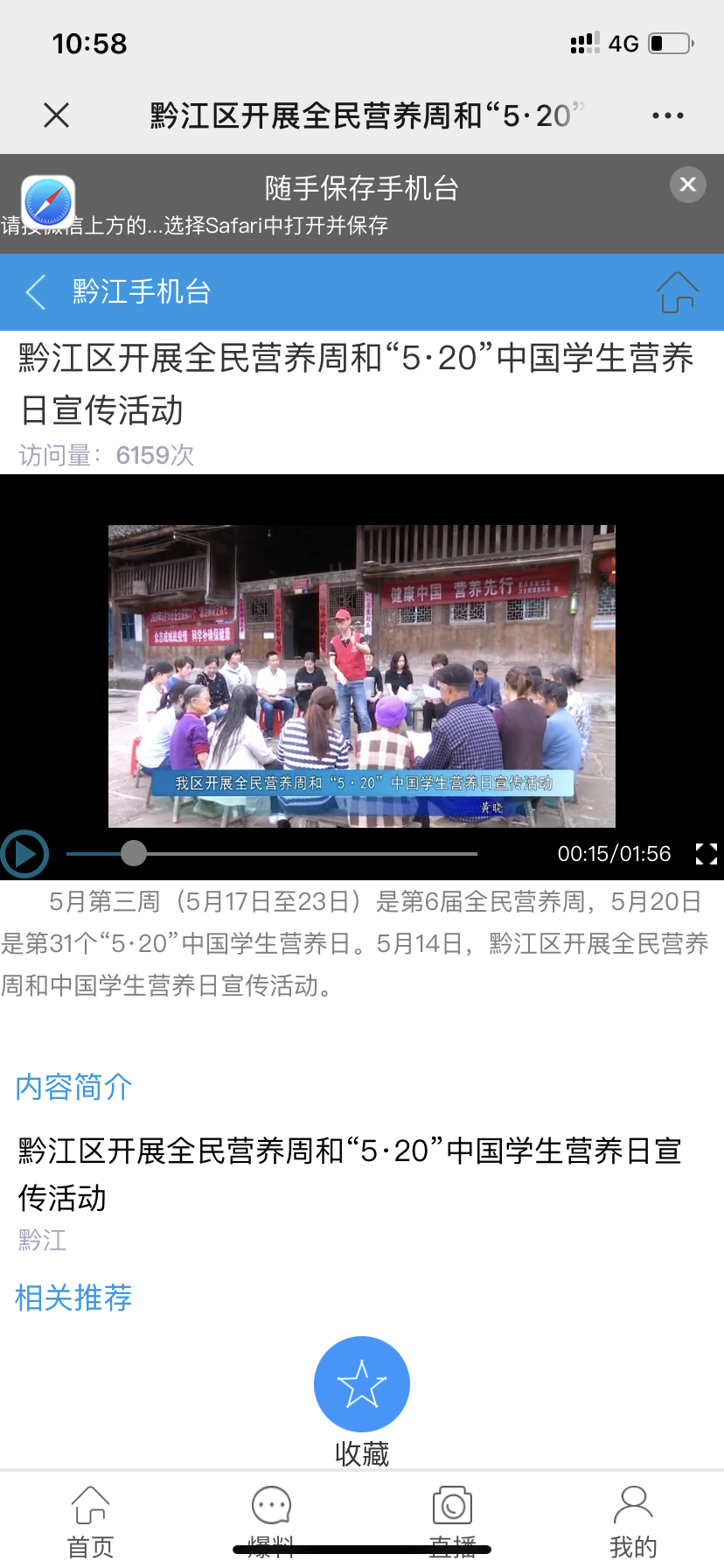Enter fullscreen video mode
The width and height of the screenshot is (724, 1568).
click(706, 854)
